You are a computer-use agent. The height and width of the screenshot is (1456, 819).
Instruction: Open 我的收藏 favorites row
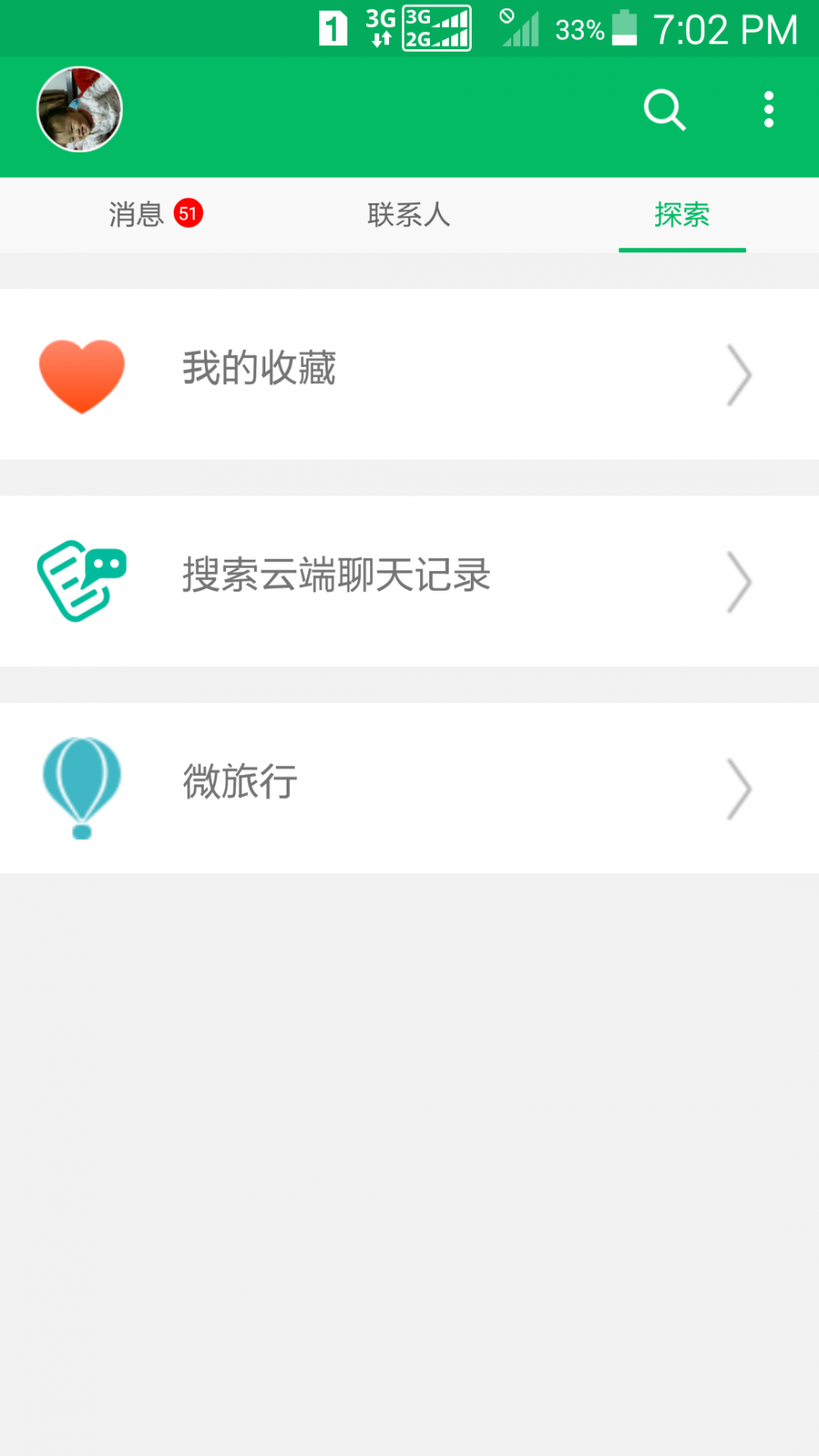(409, 374)
